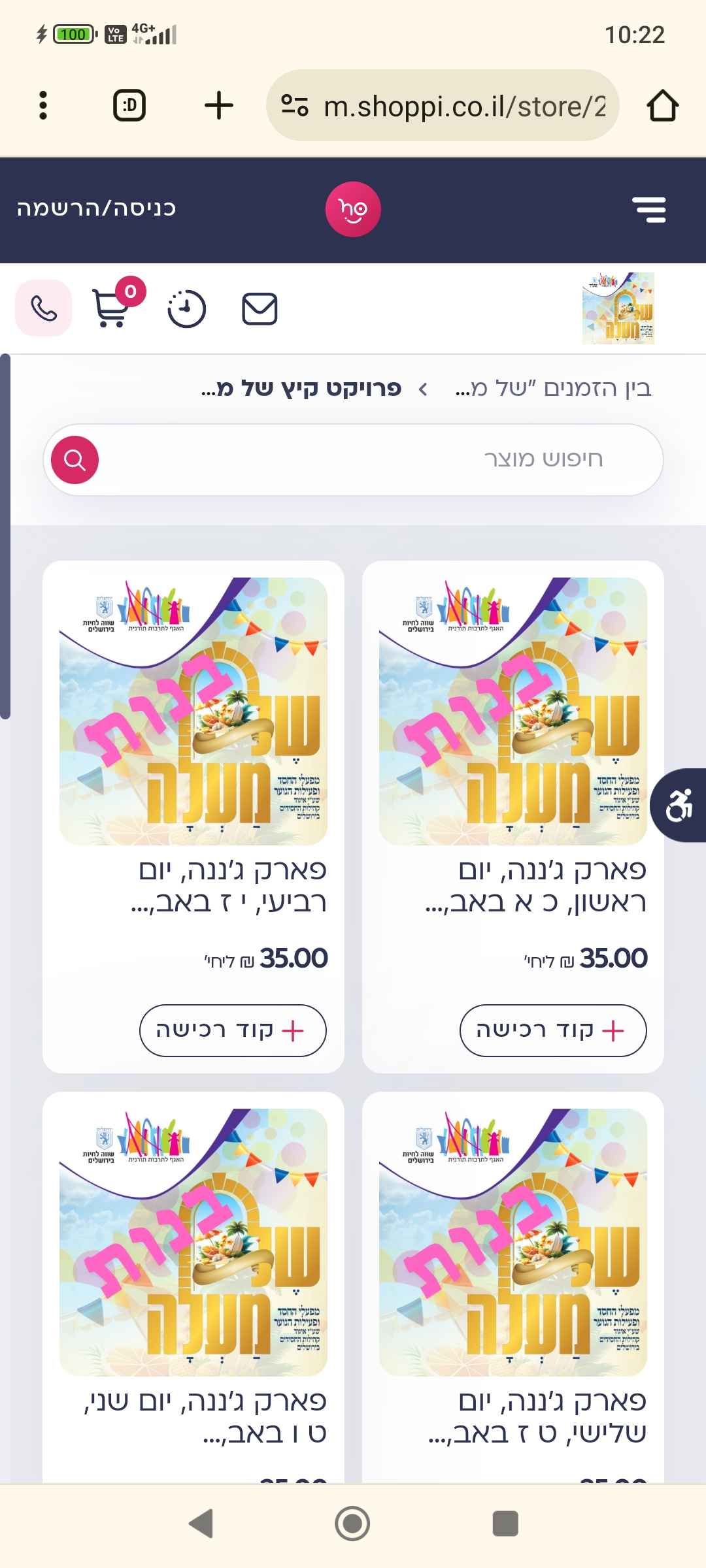The width and height of the screenshot is (706, 1568).
Task: Open the browser overflow menu
Action: click(x=43, y=105)
